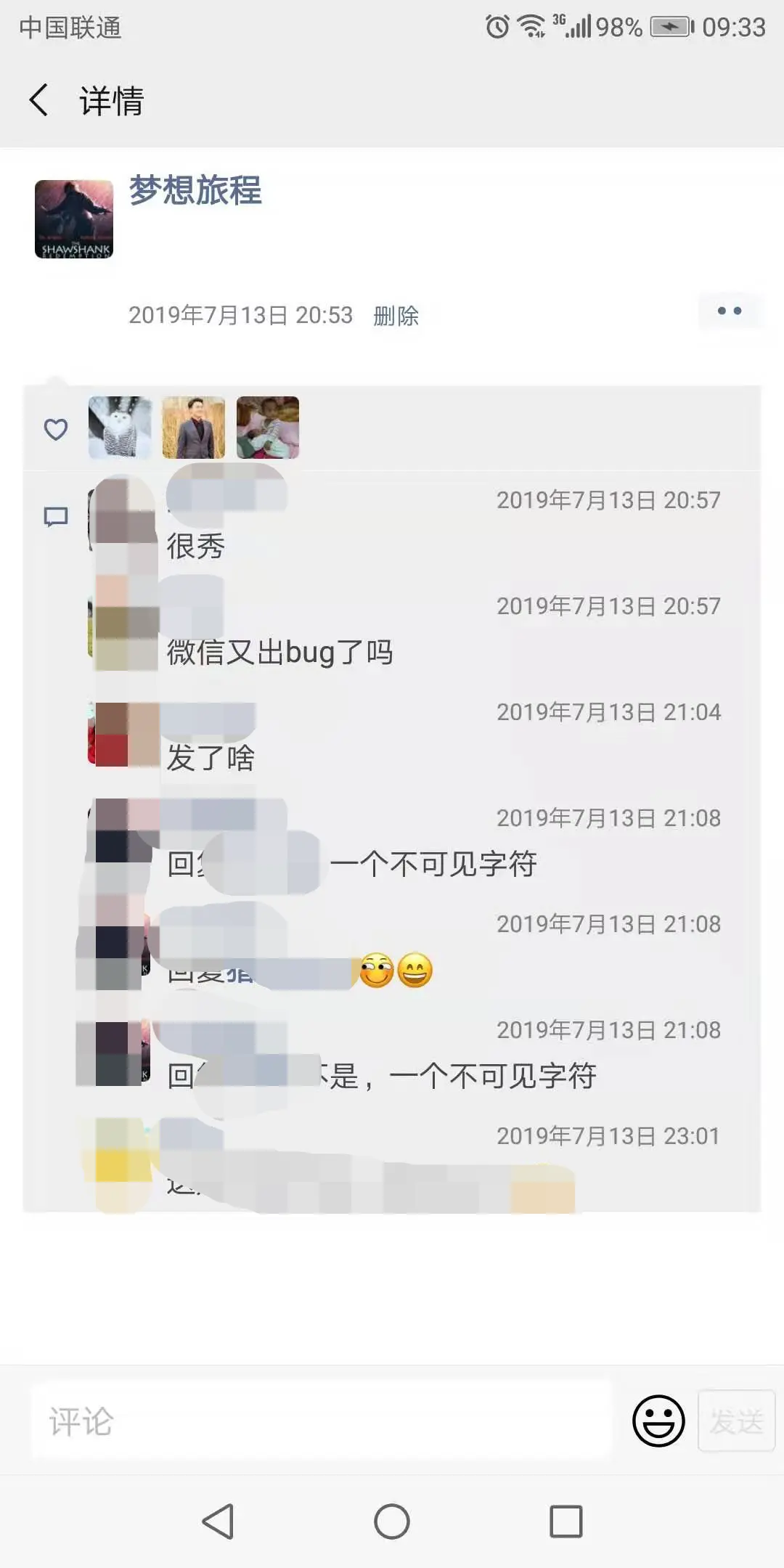Open the 梦想旅程 profile name link
Viewport: 784px width, 1568px height.
click(195, 190)
